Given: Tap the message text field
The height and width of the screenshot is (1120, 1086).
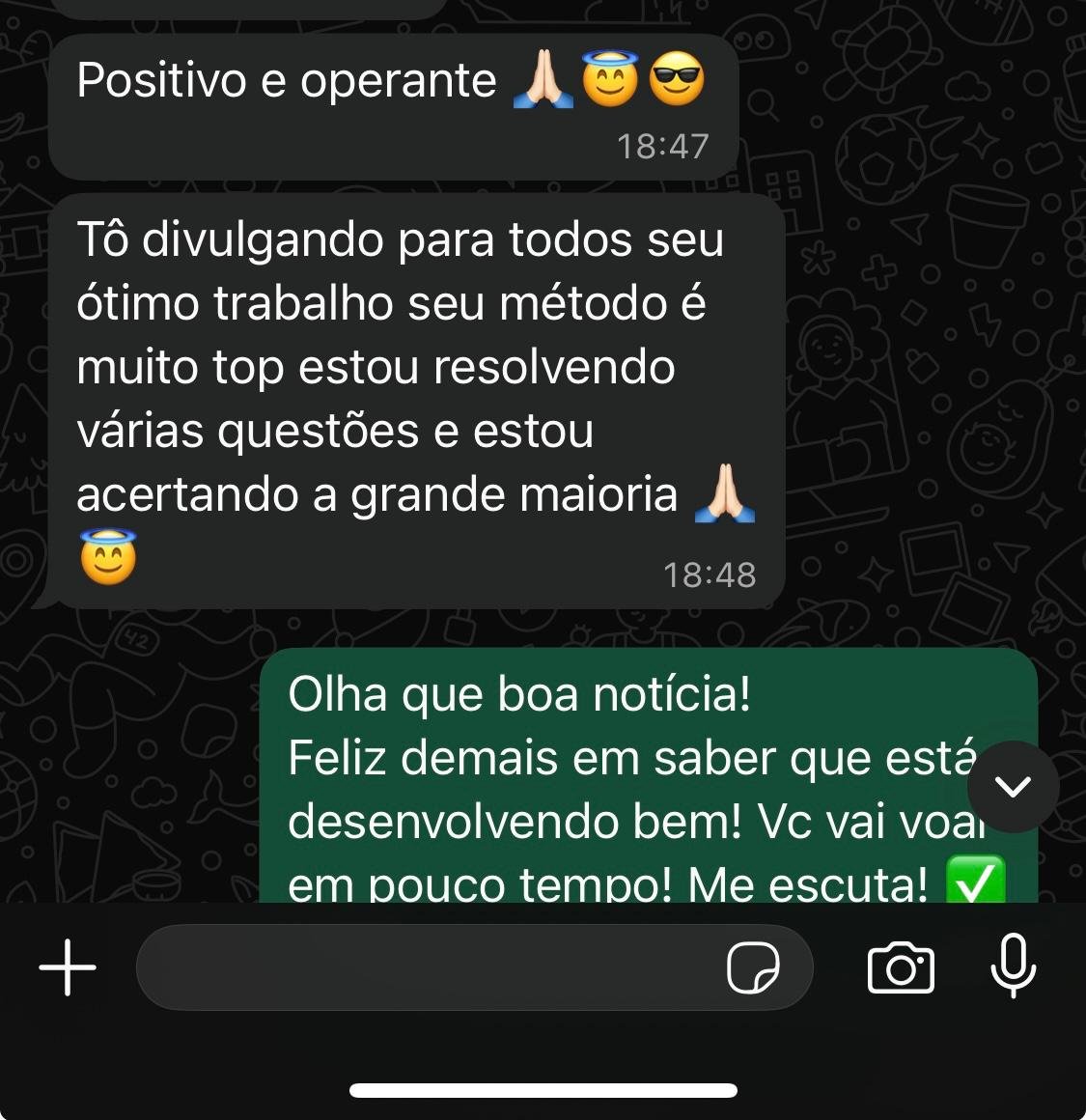Looking at the screenshot, I should (x=425, y=967).
